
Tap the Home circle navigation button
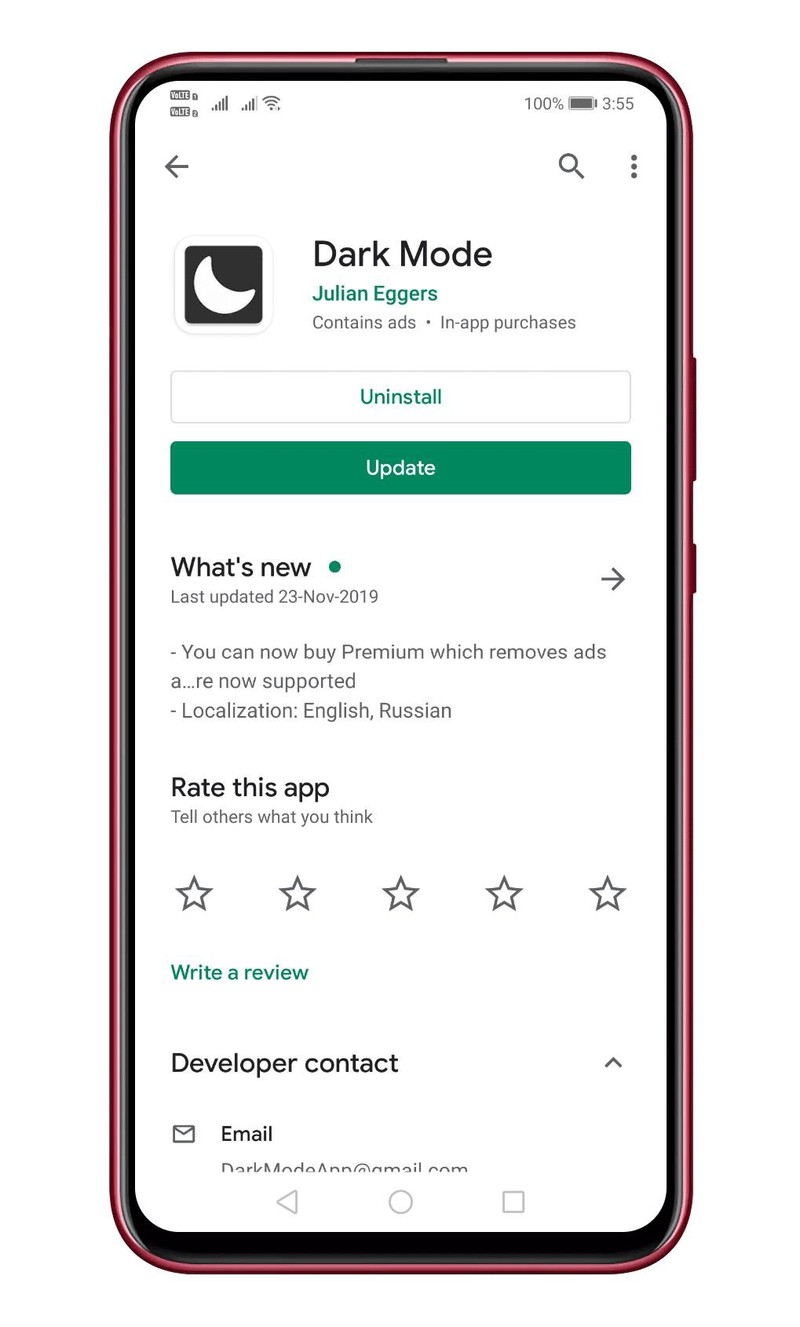pos(400,1202)
